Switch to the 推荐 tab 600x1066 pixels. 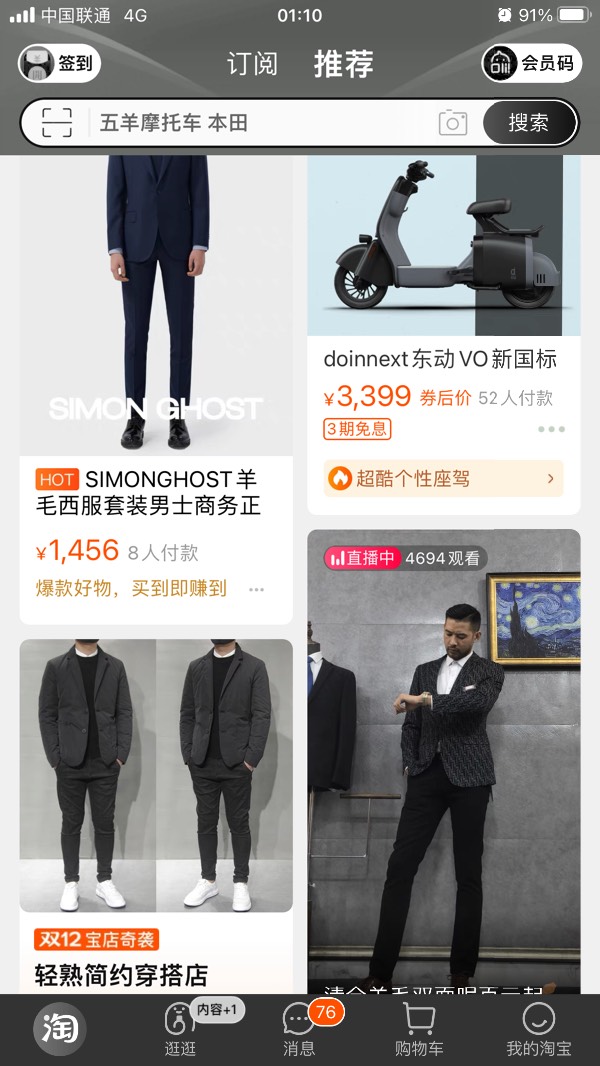click(343, 64)
